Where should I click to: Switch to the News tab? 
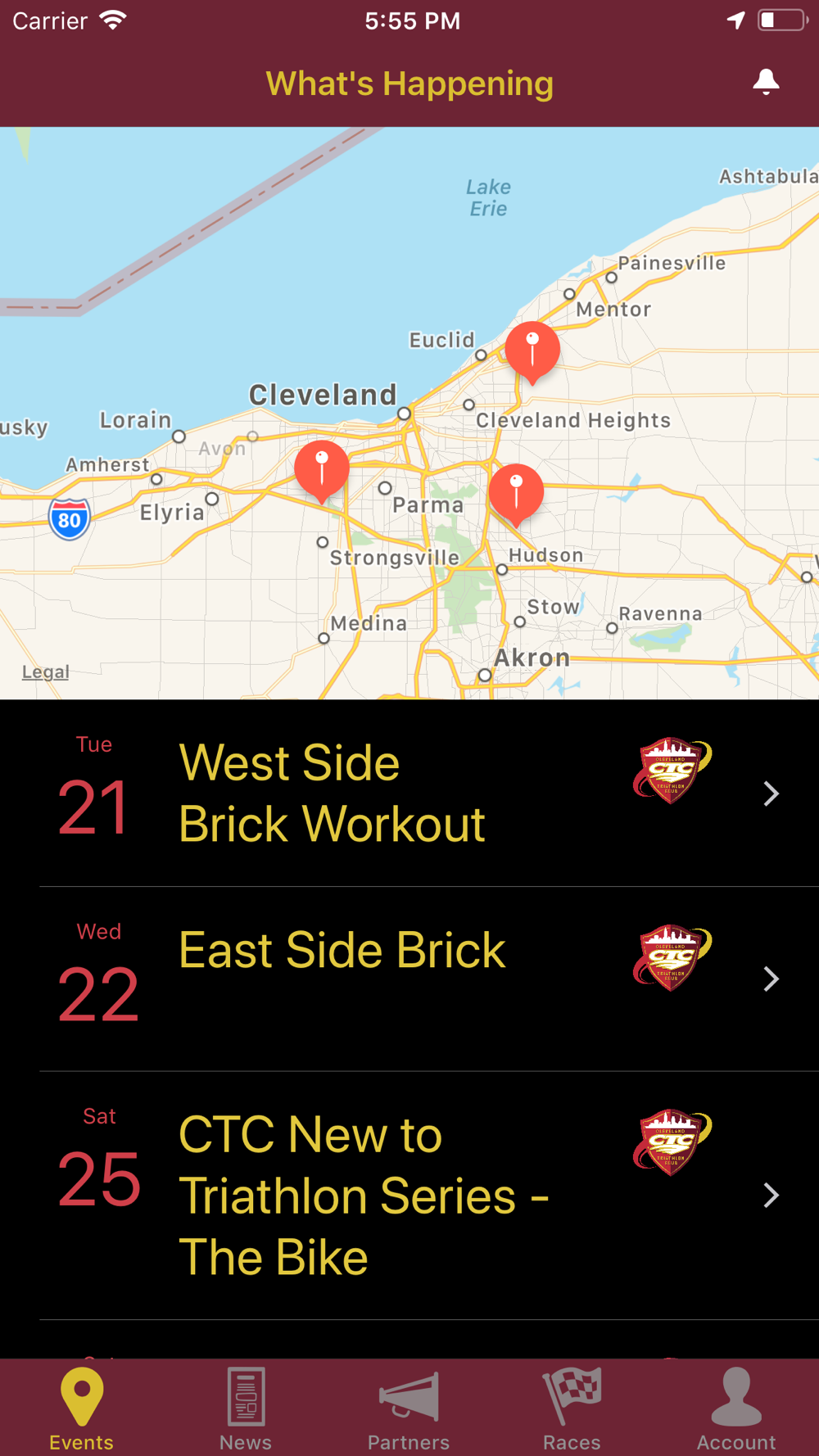coord(246,1409)
